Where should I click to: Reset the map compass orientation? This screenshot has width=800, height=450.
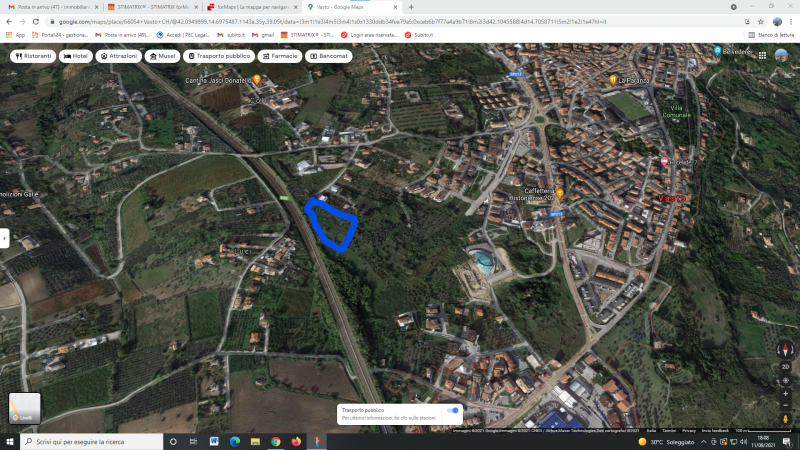pos(785,350)
